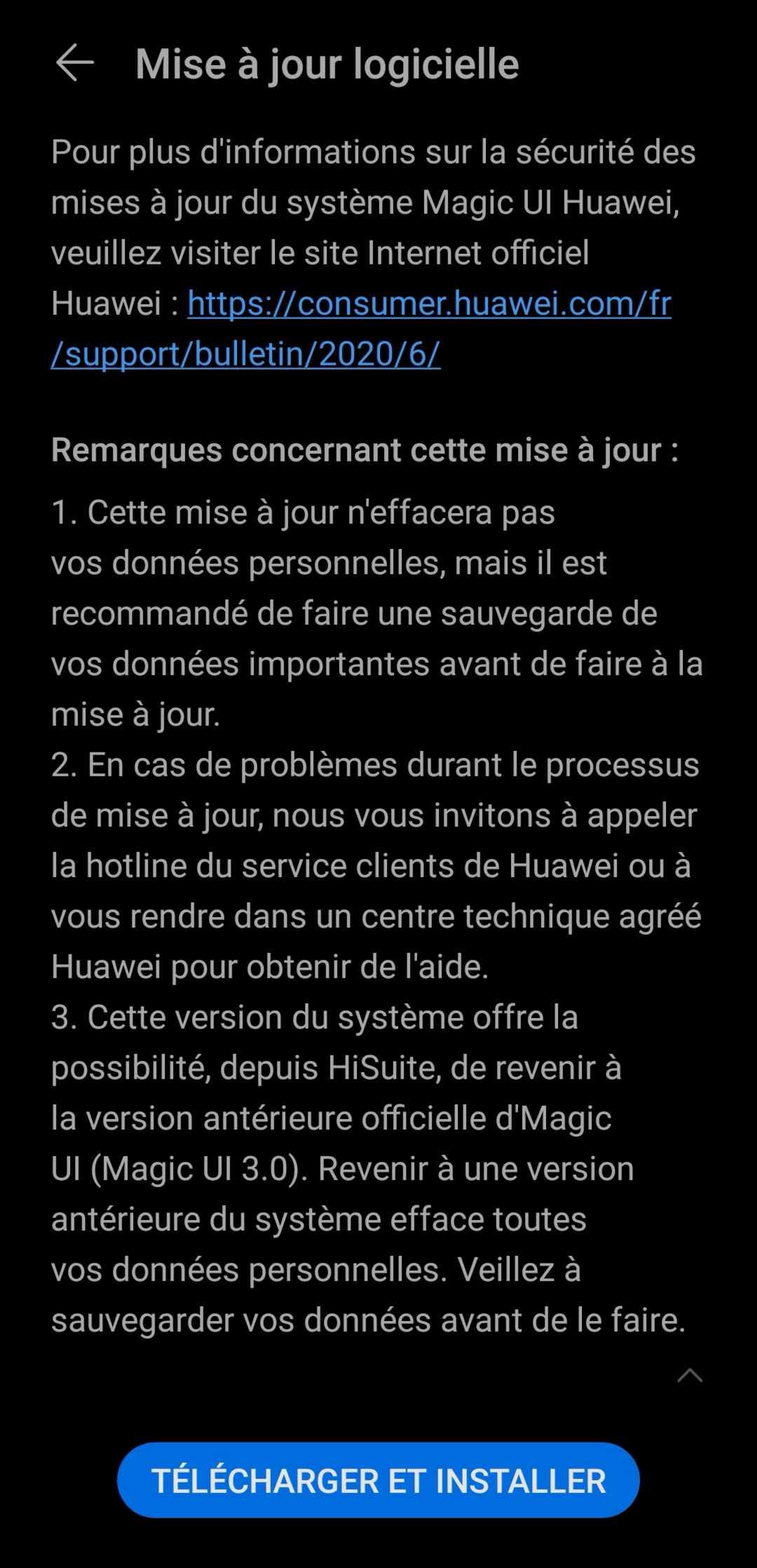Tap Télécharger et installer button

(378, 1481)
